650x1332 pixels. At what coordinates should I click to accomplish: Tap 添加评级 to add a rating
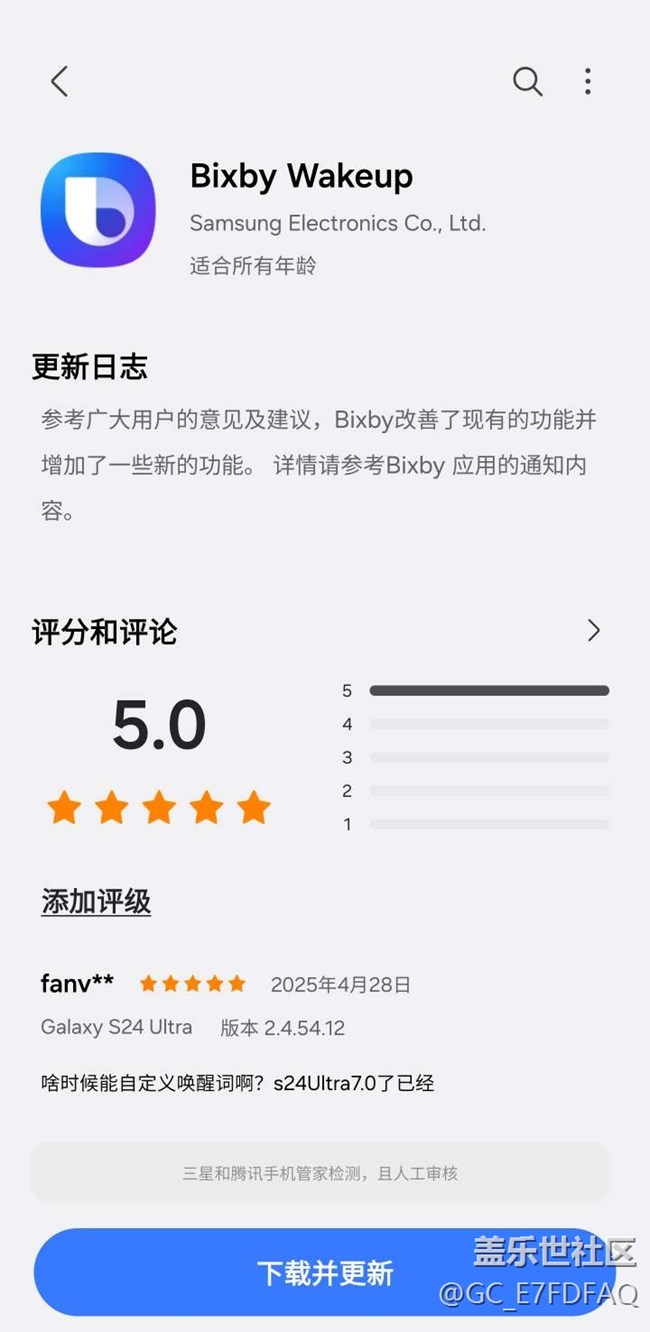(x=96, y=902)
